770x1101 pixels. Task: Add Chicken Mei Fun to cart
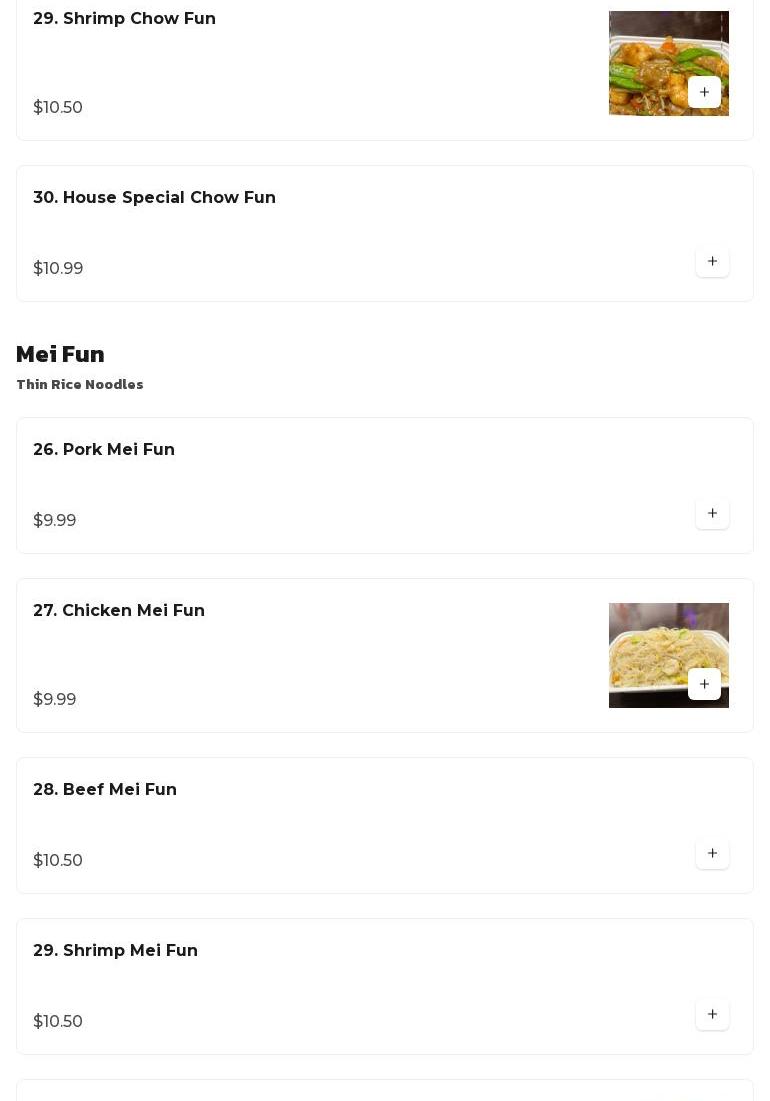coord(704,684)
